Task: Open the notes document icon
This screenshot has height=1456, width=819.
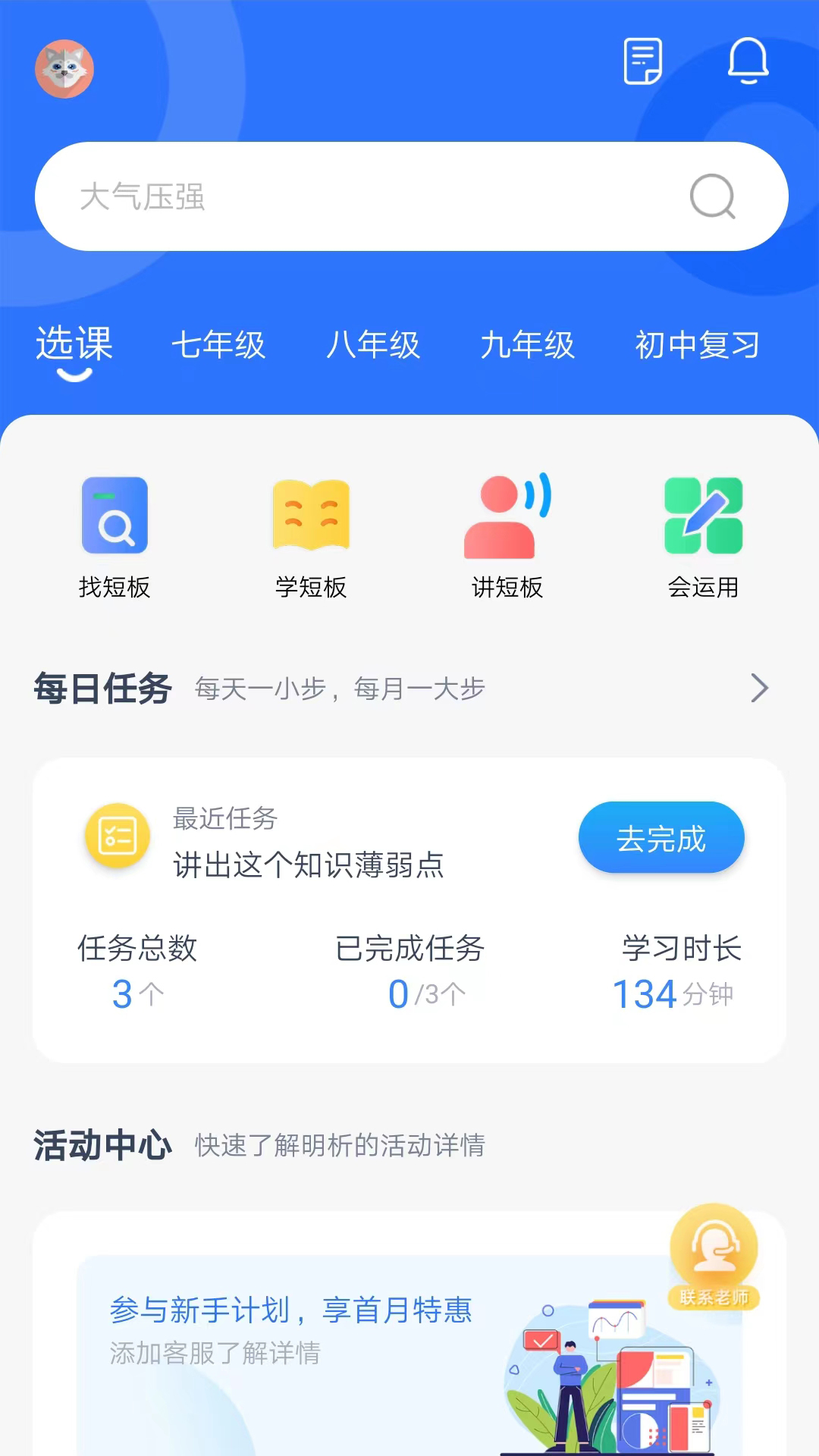Action: pos(642,61)
